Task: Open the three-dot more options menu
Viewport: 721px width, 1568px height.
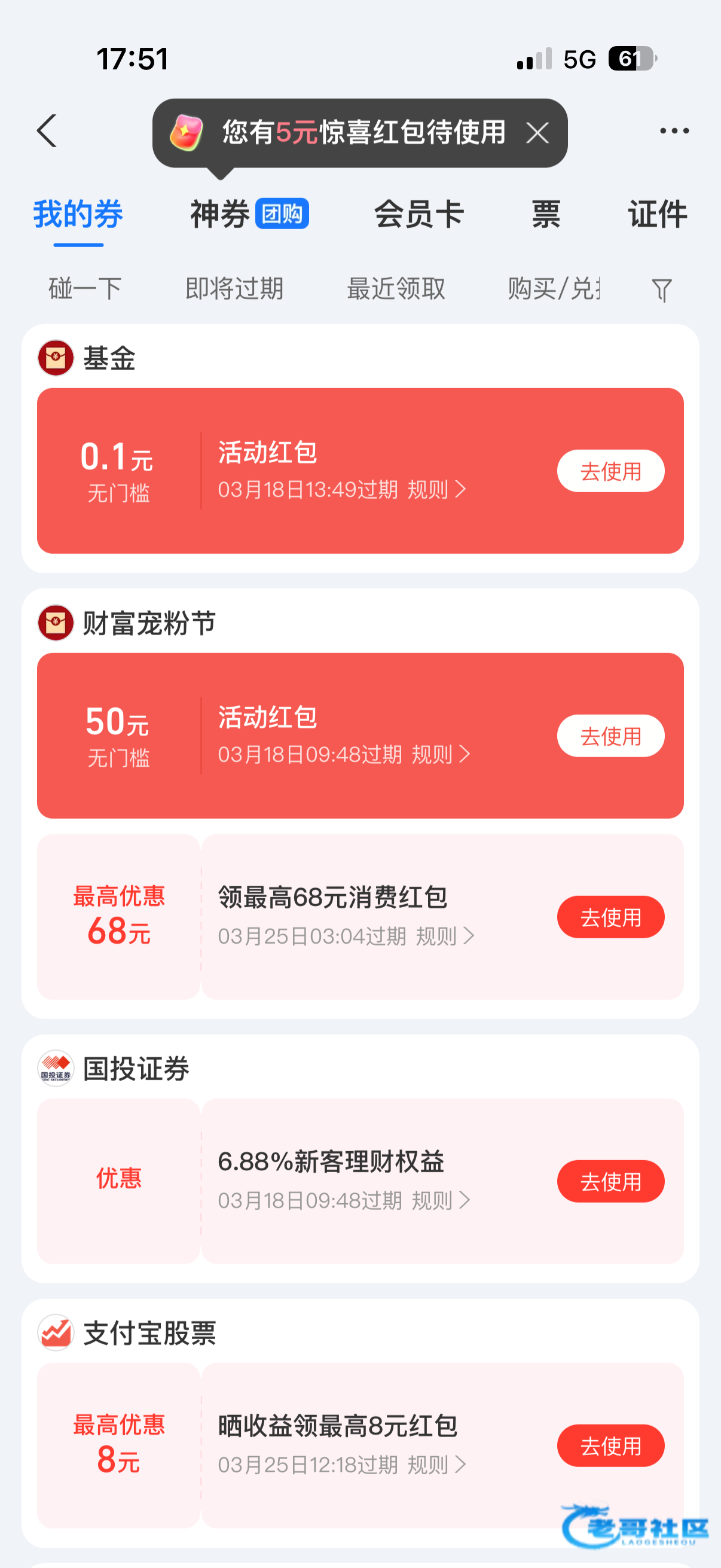Action: [x=674, y=131]
